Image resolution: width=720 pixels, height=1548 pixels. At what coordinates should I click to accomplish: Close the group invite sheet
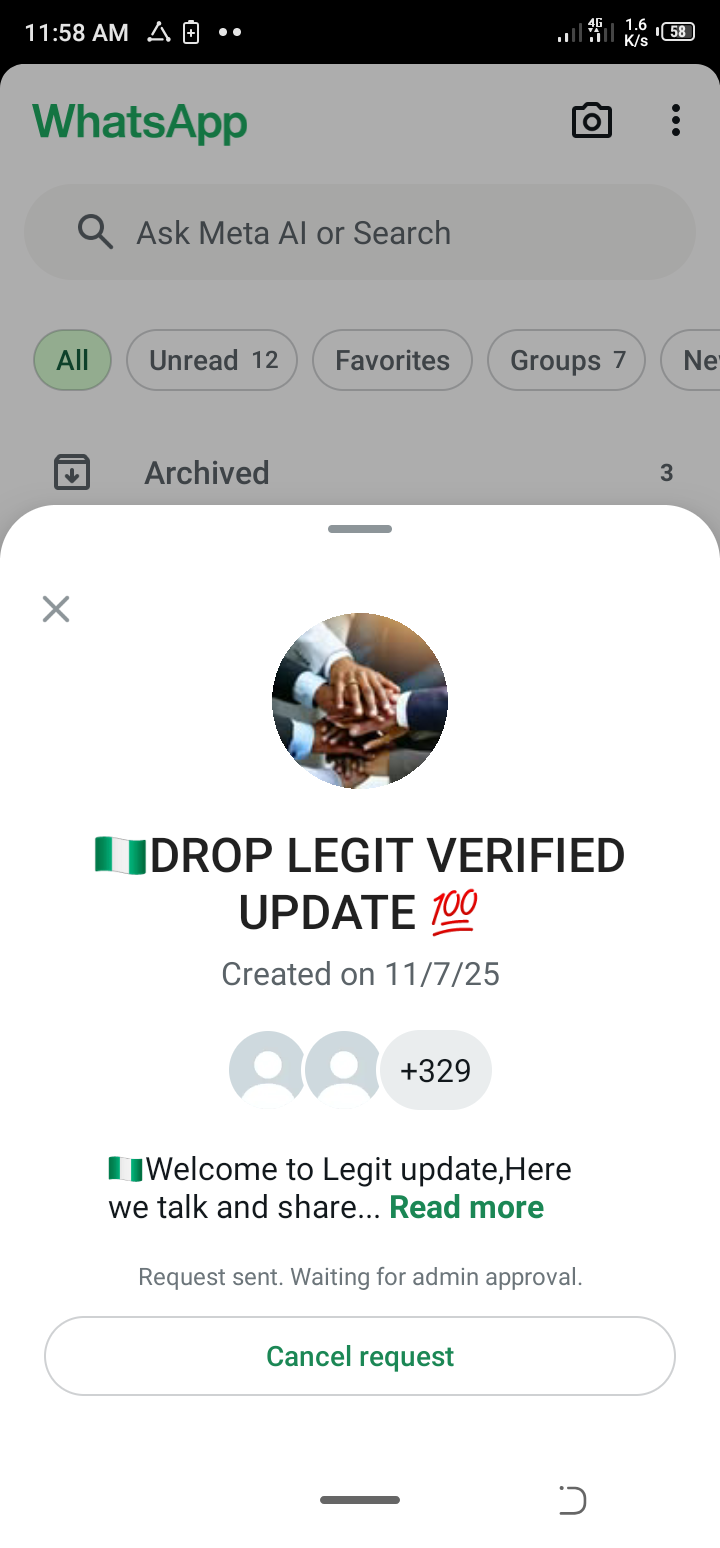point(56,609)
